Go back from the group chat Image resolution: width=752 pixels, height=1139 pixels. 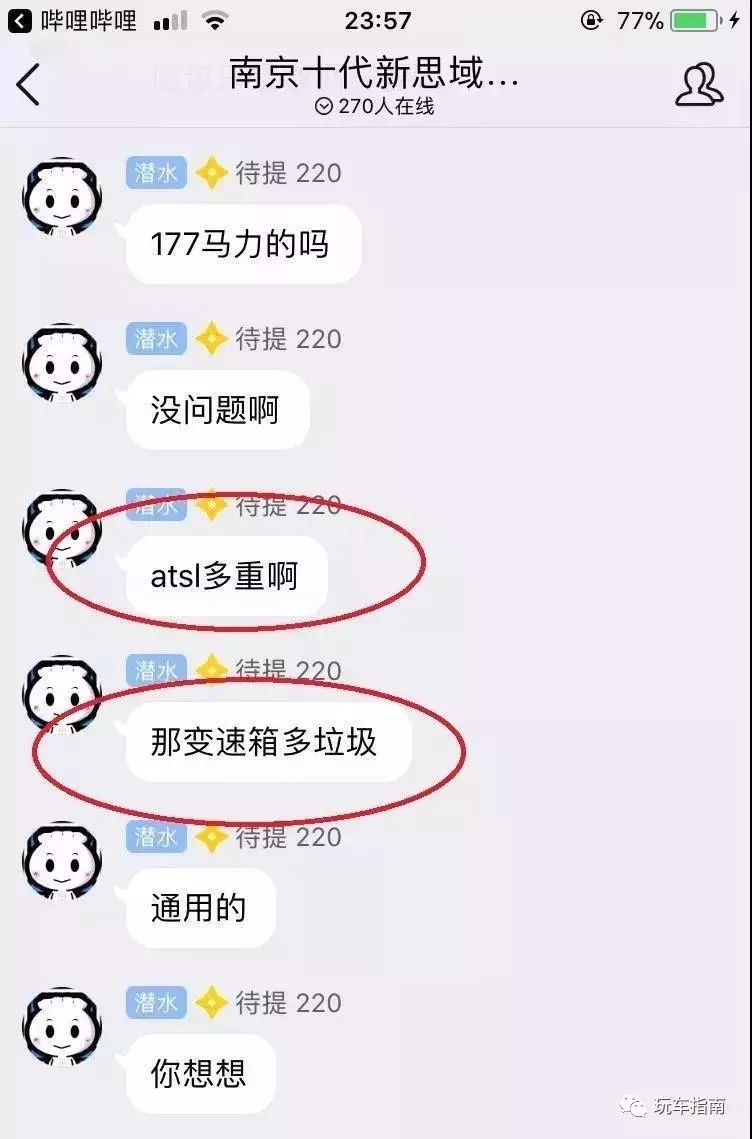[28, 85]
